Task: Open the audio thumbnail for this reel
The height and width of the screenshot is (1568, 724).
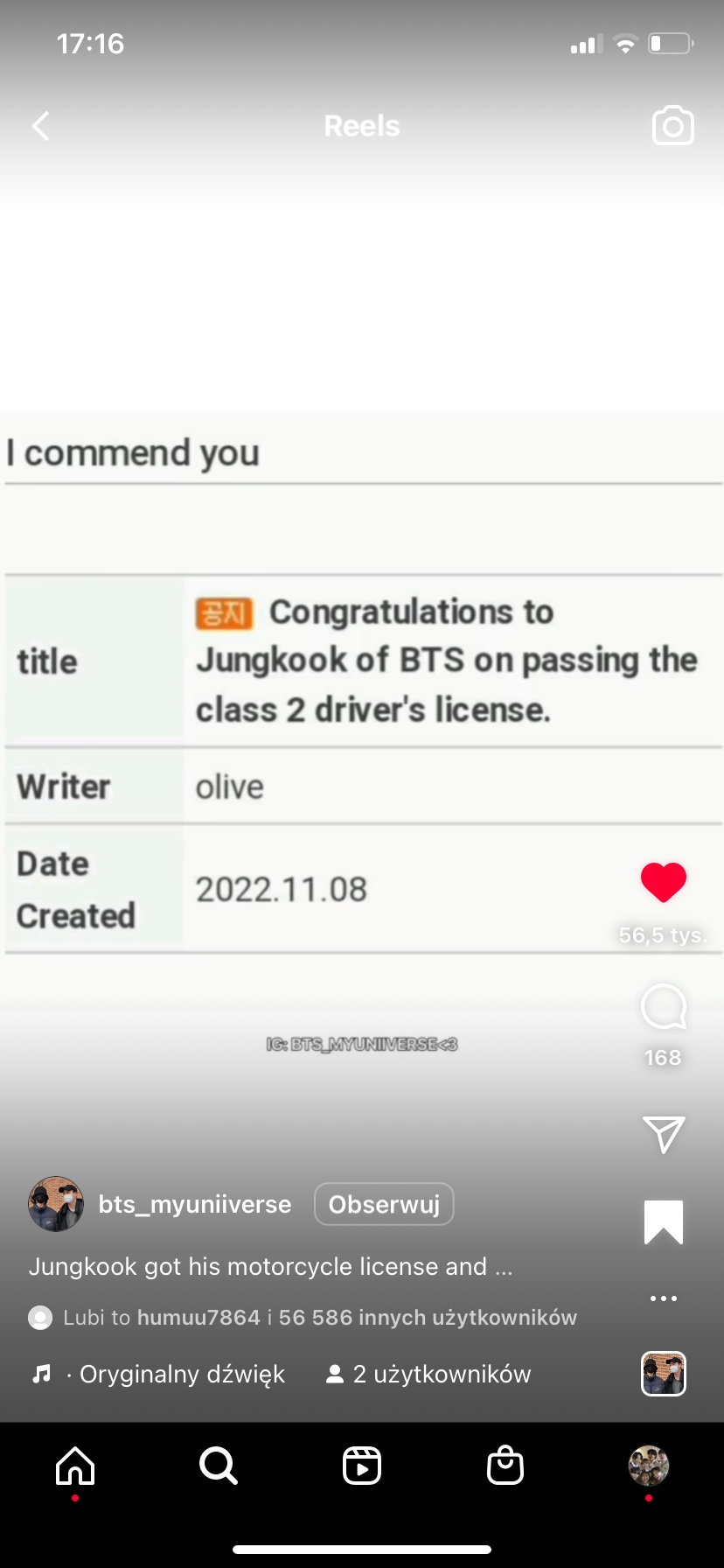Action: (x=663, y=1374)
